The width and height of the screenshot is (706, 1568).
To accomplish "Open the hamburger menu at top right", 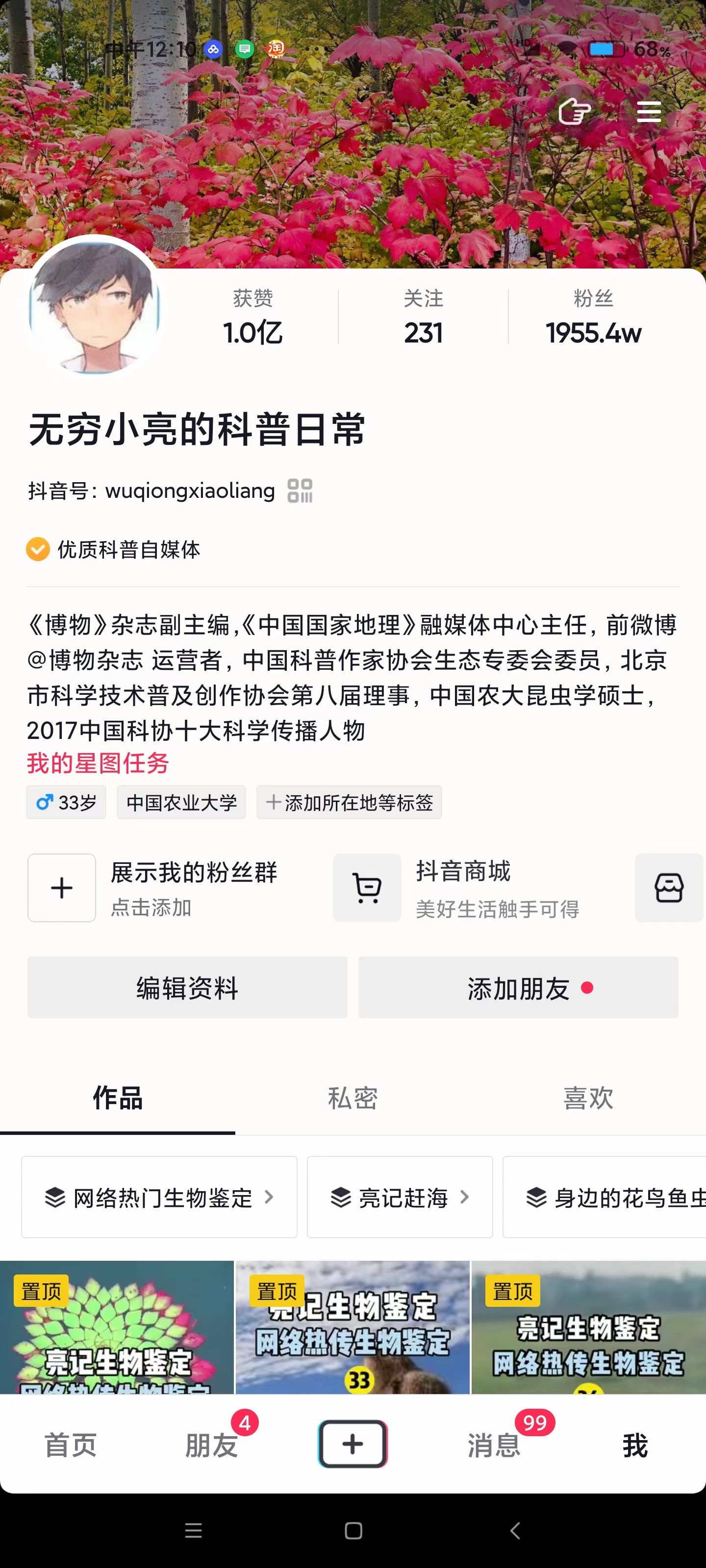I will tap(648, 112).
